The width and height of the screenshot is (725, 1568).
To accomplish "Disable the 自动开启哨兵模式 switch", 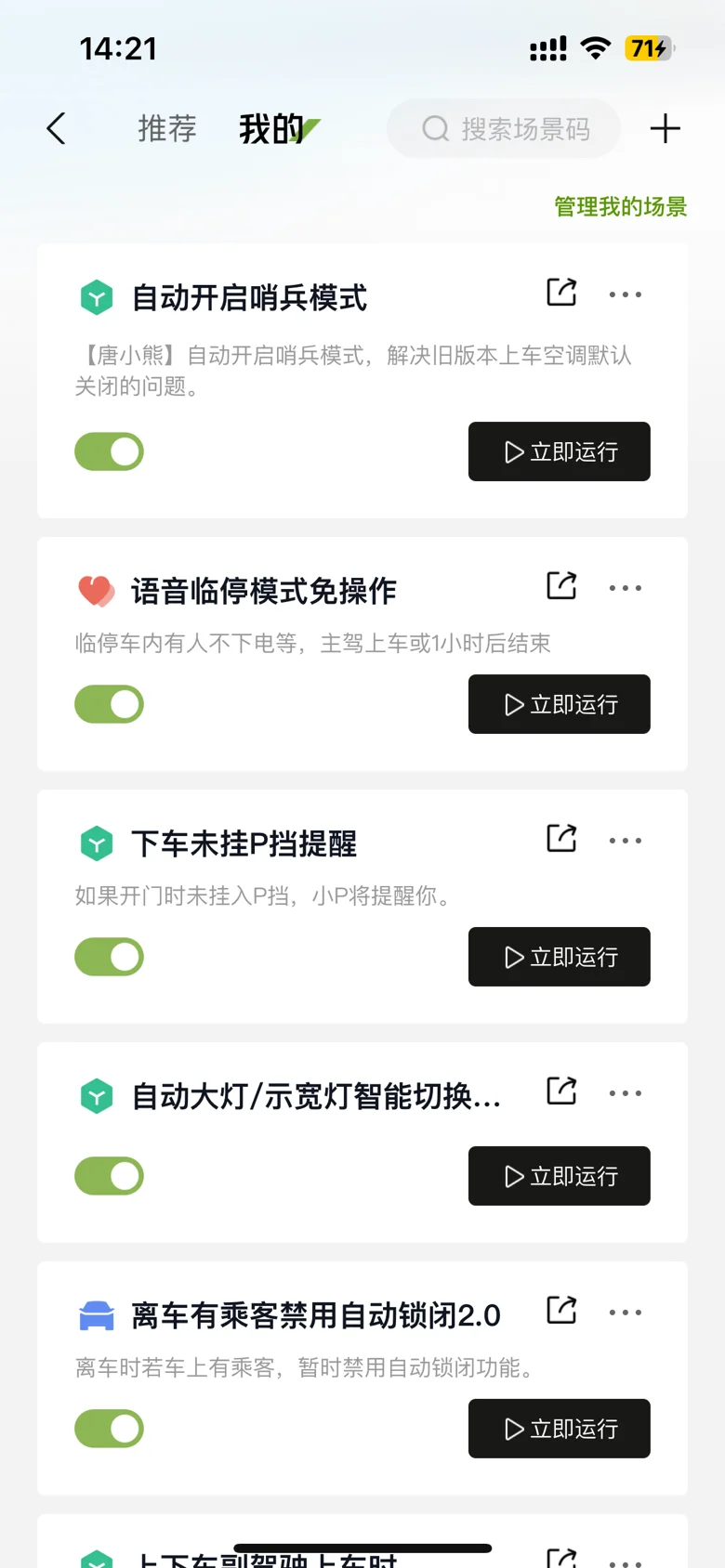I will 110,452.
